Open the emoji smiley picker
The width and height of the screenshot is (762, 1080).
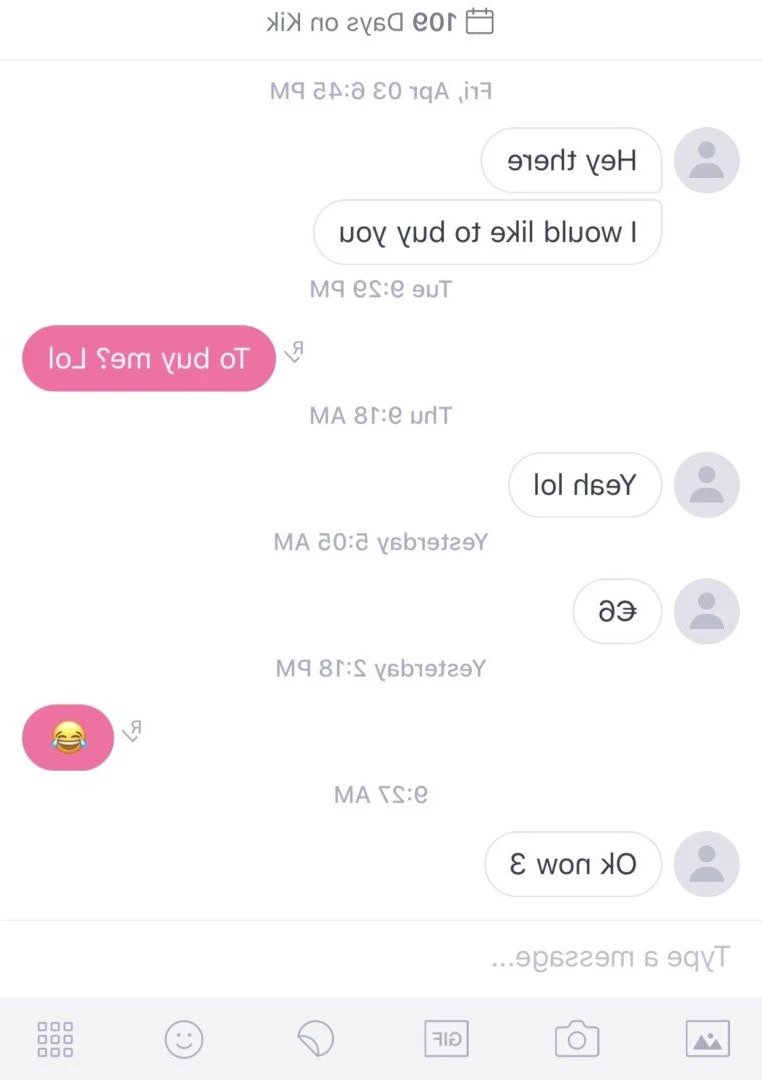(x=184, y=1039)
